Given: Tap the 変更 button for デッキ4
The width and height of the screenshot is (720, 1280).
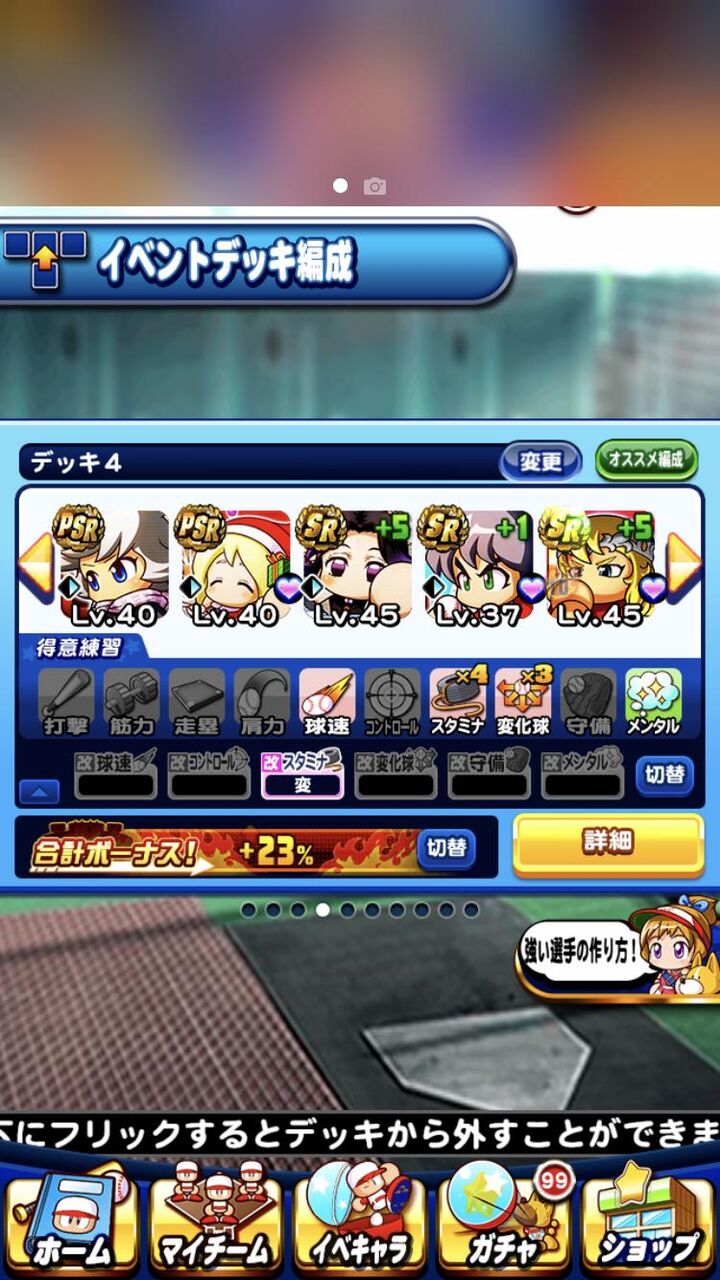Looking at the screenshot, I should (541, 461).
